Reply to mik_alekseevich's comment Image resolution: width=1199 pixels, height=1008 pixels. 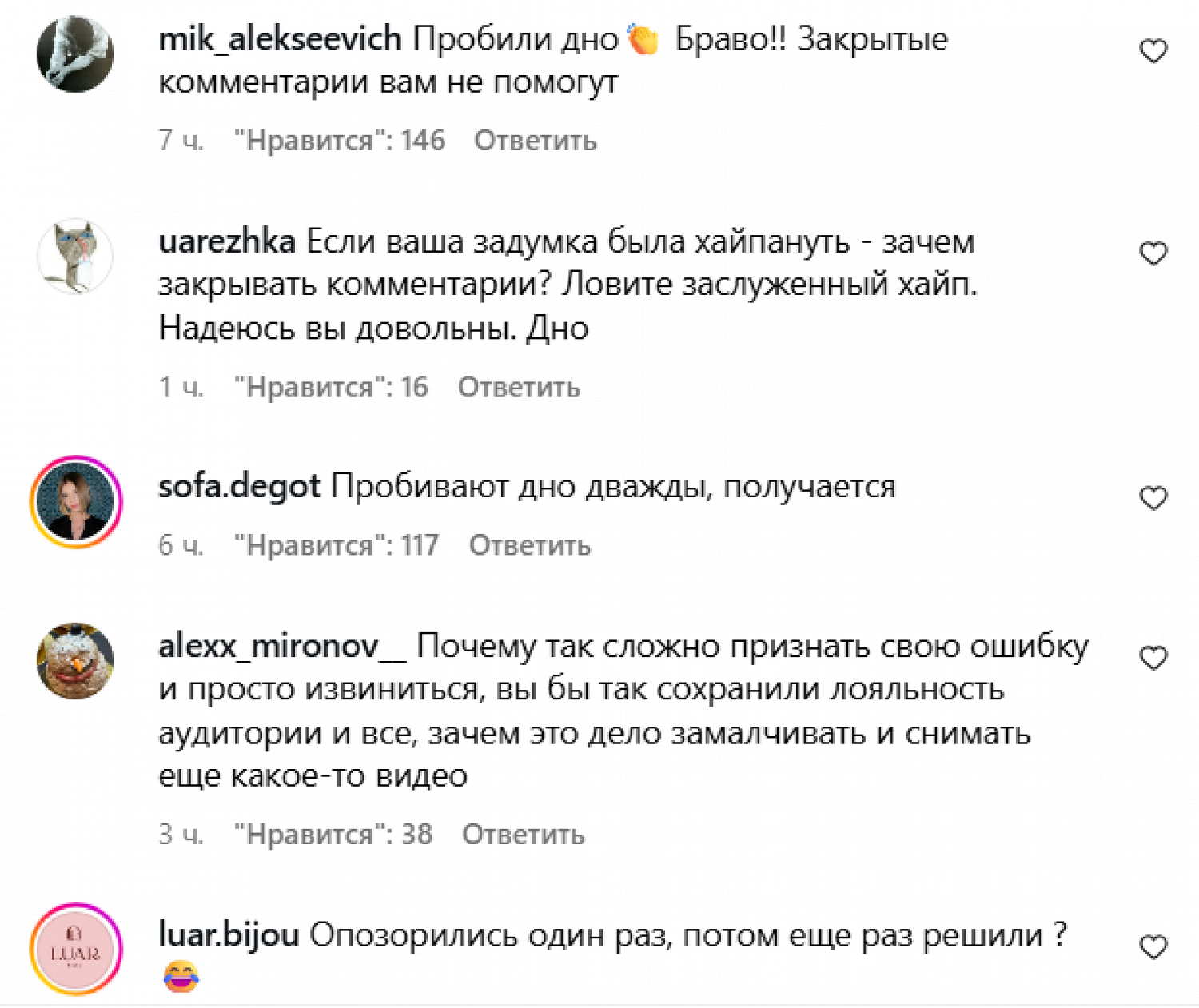535,141
